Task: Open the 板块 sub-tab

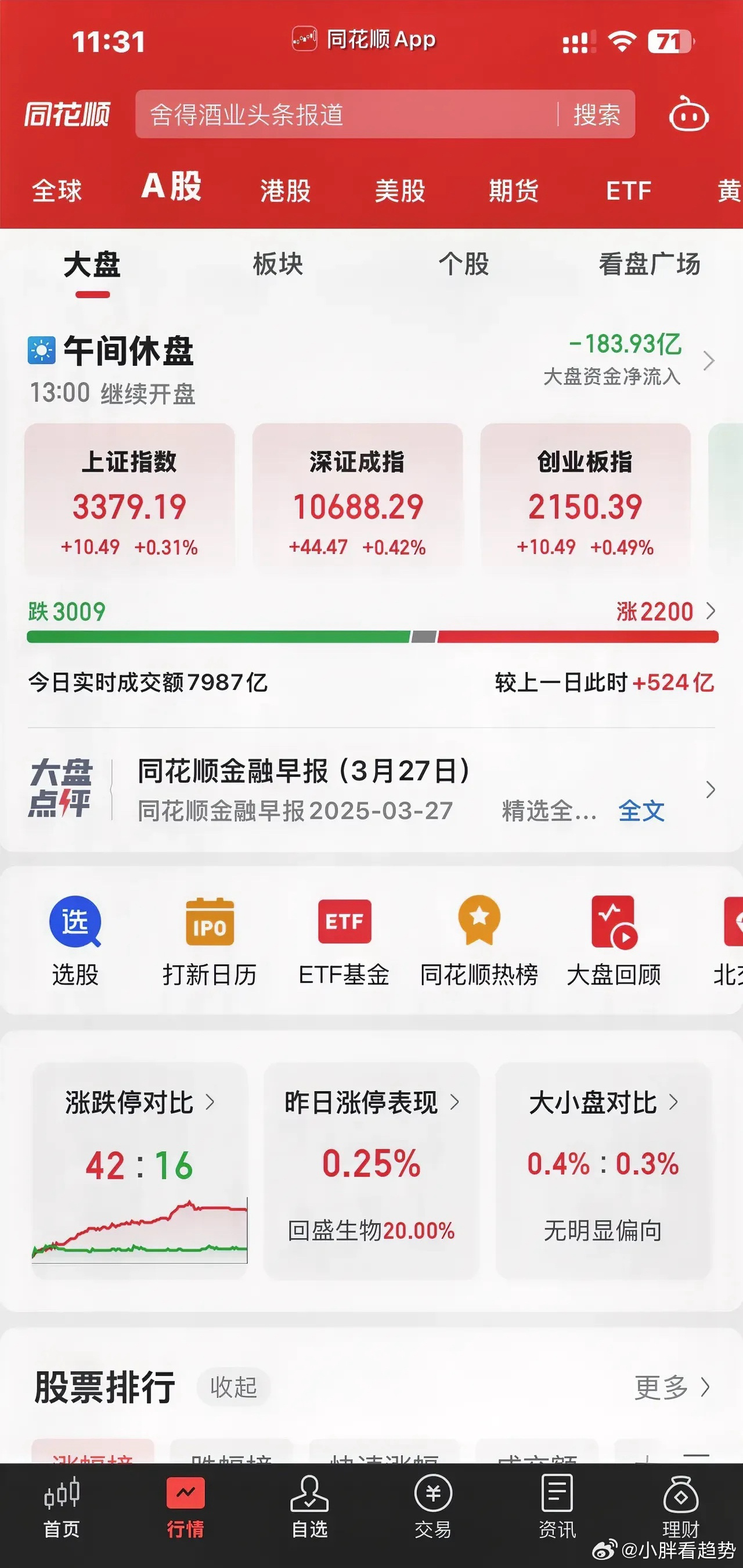Action: 277,264
